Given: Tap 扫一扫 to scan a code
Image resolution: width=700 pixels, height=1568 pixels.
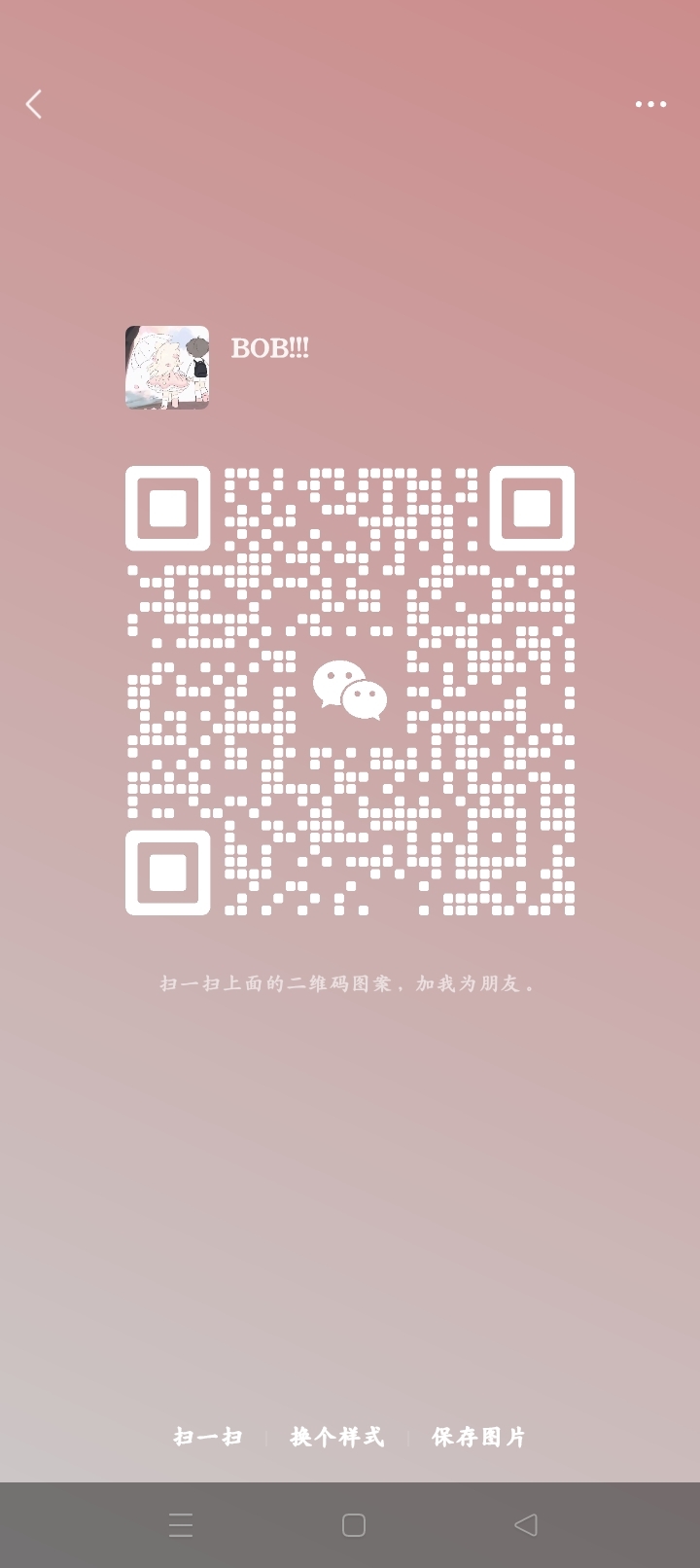Looking at the screenshot, I should click(208, 1437).
